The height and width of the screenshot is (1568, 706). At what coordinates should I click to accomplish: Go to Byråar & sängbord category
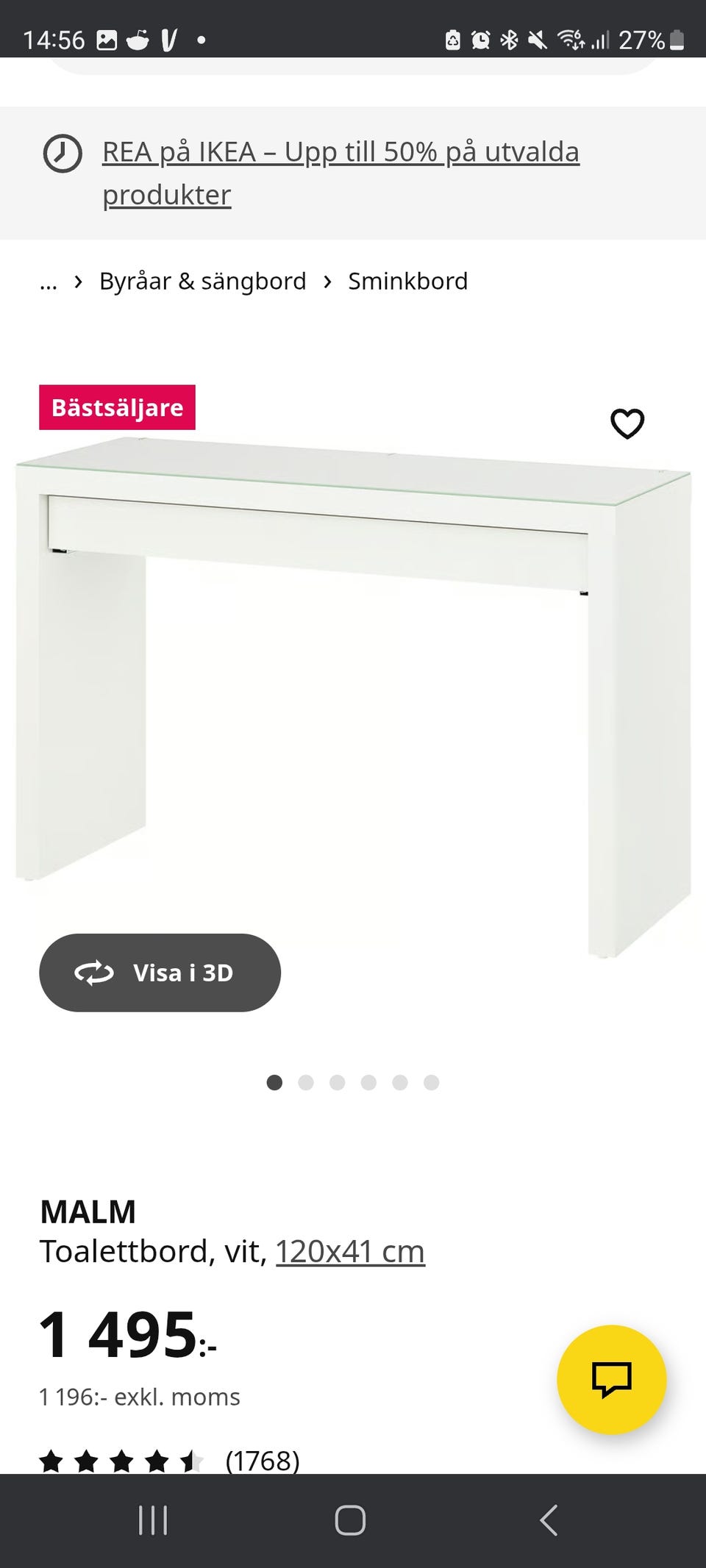coord(202,281)
